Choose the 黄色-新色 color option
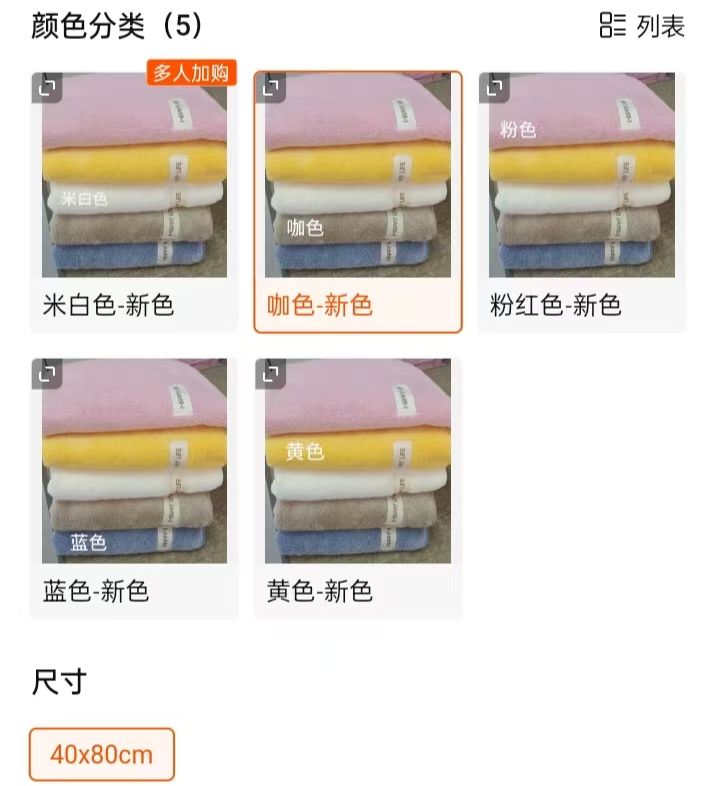713x786 pixels. (x=358, y=486)
